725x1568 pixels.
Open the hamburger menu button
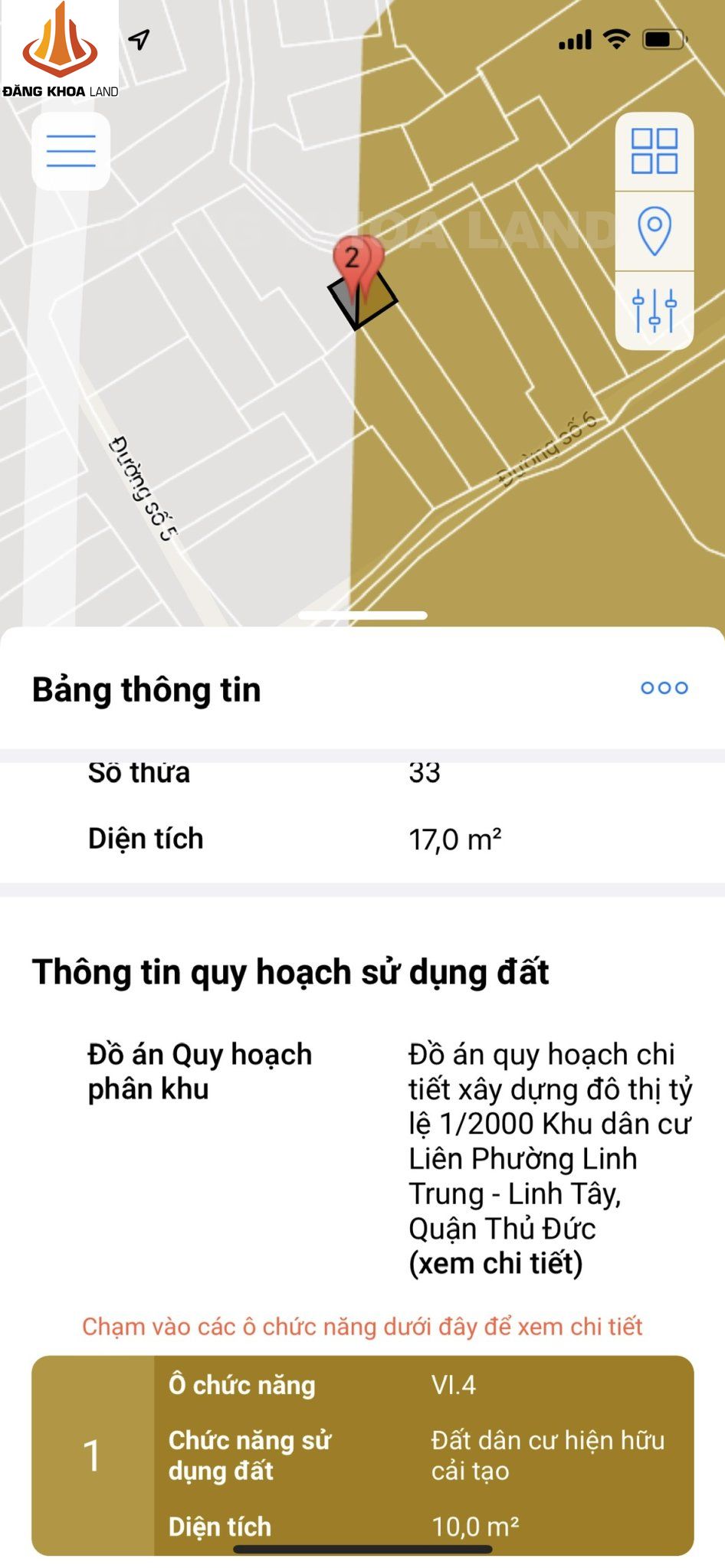tap(71, 151)
